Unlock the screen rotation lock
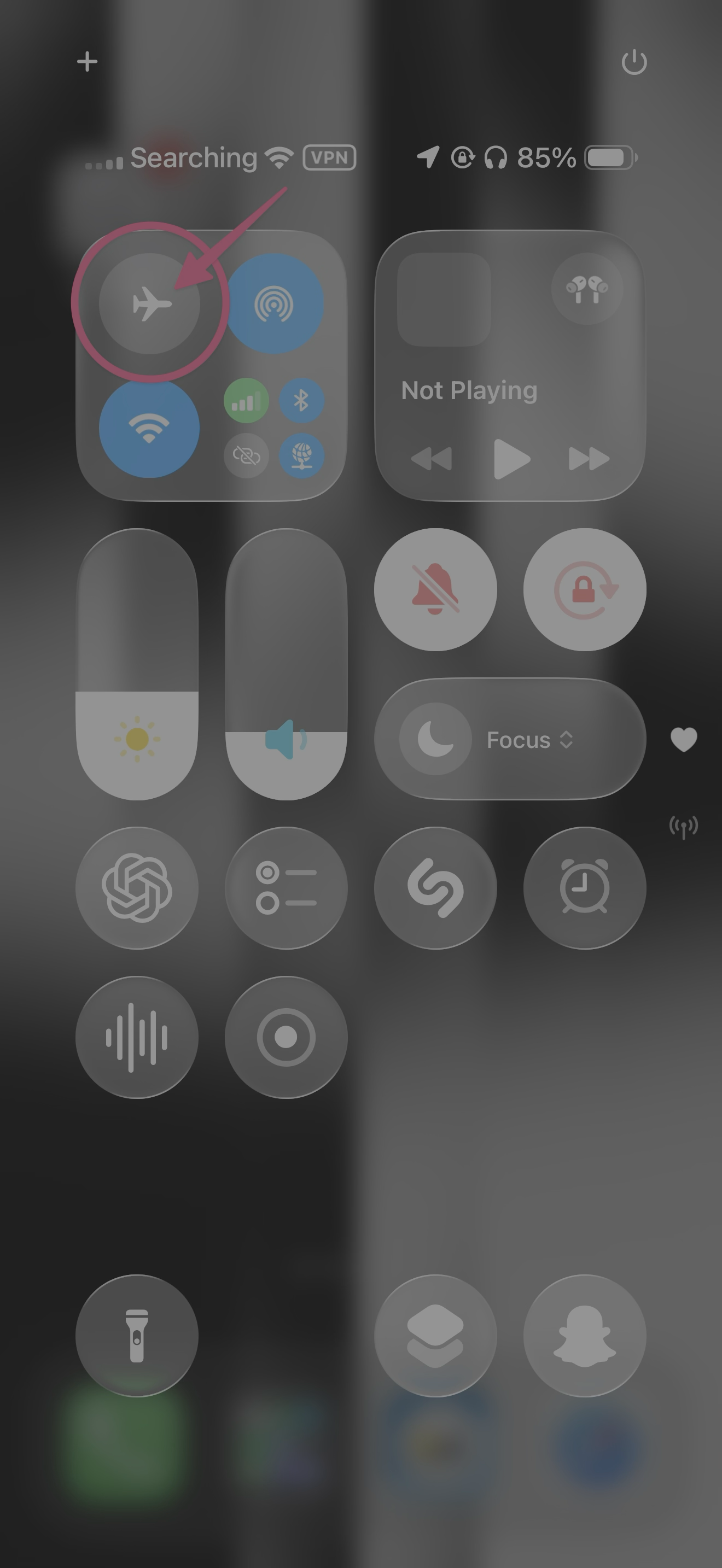 (584, 589)
